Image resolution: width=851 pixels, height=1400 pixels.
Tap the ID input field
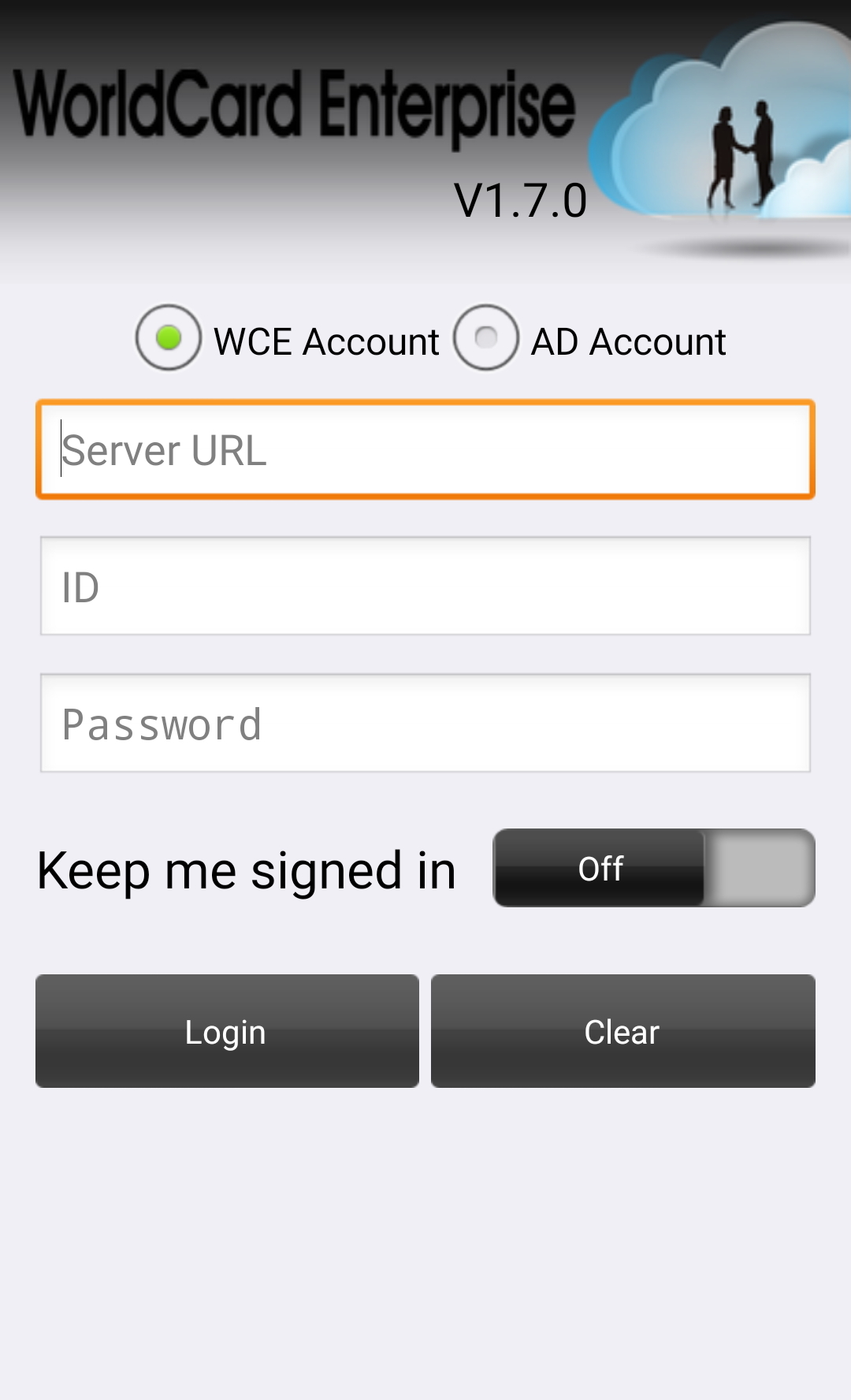click(x=425, y=586)
